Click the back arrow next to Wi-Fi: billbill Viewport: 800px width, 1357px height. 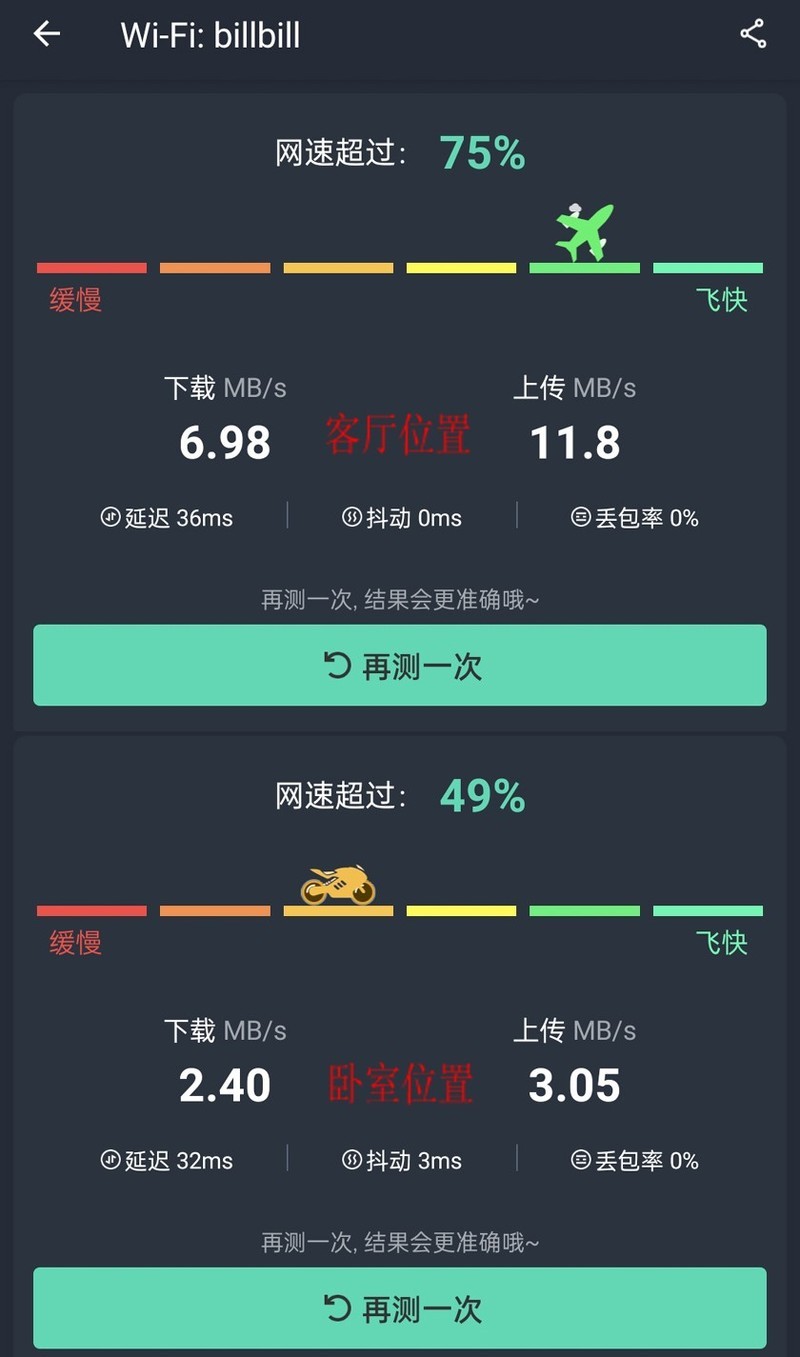[x=46, y=34]
